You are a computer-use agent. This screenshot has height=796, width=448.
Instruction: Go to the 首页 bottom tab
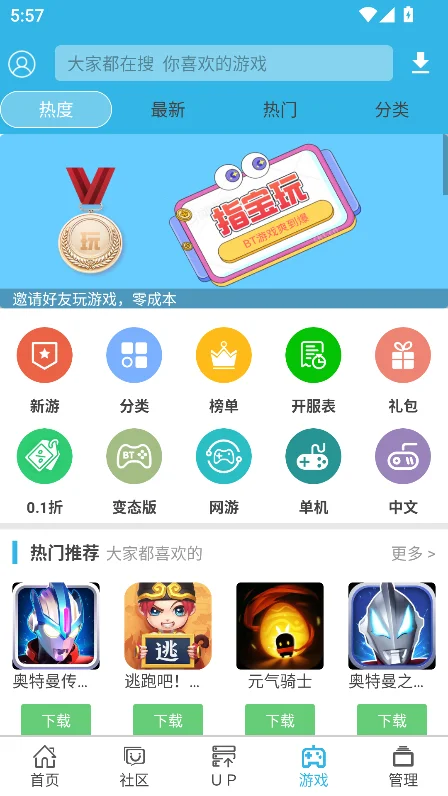tap(45, 766)
